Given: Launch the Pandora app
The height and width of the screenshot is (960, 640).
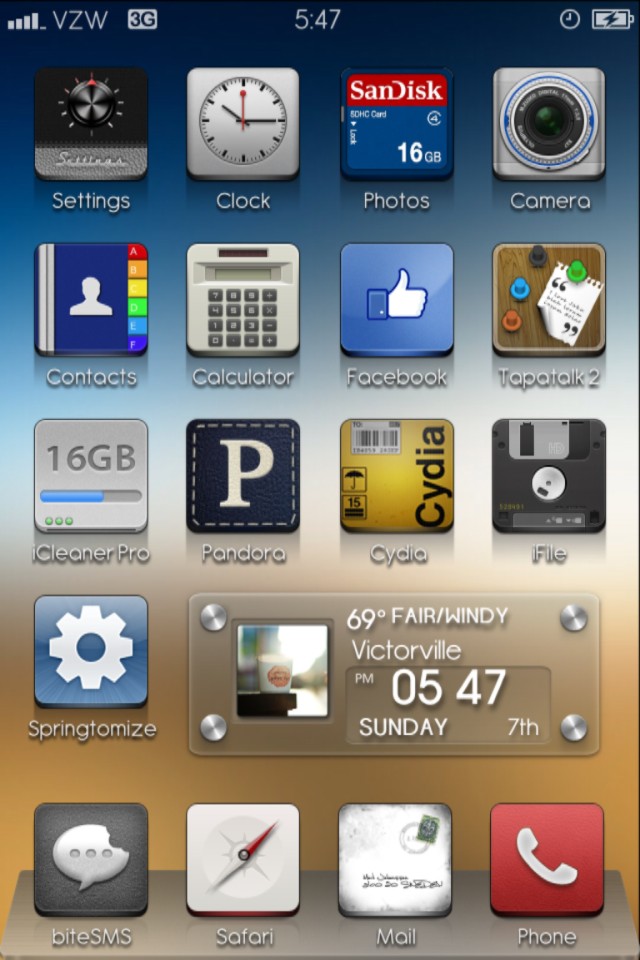Looking at the screenshot, I should point(243,475).
